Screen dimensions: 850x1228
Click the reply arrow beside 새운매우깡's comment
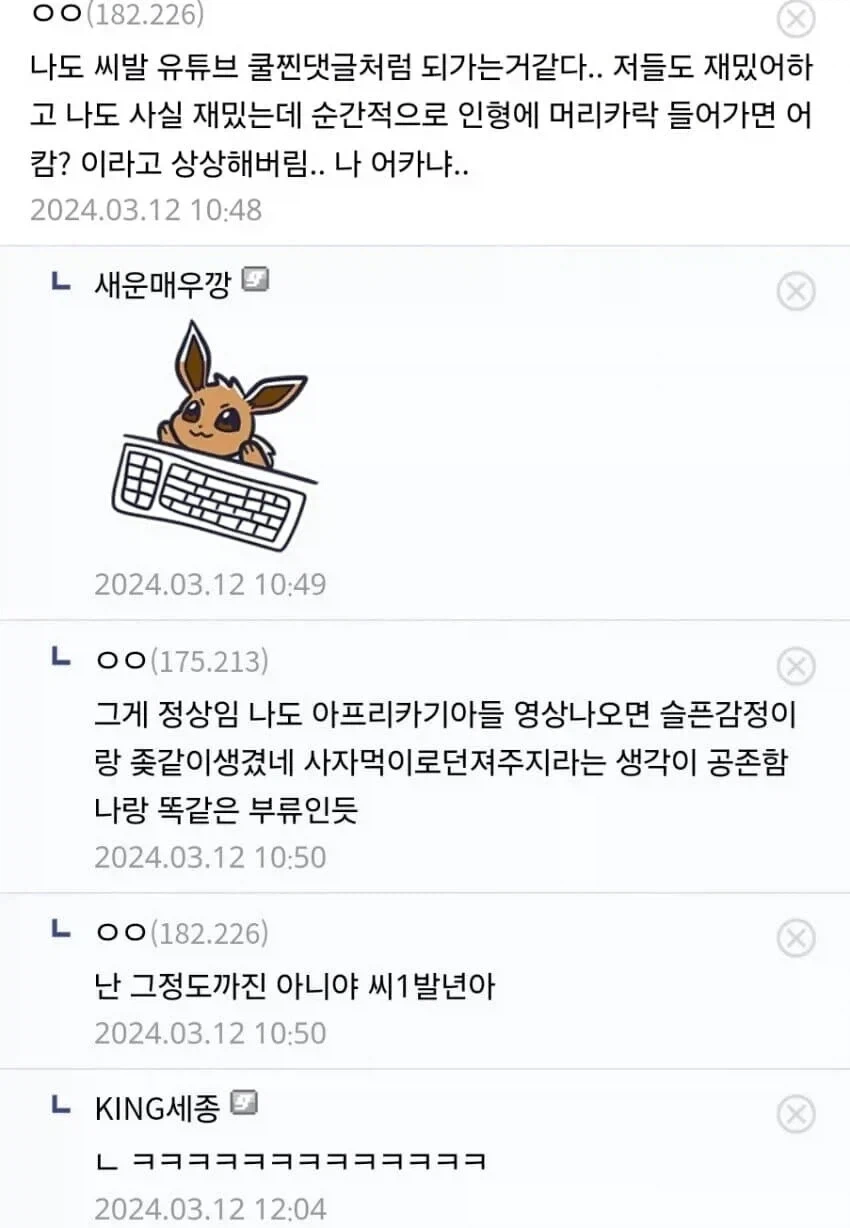click(x=63, y=282)
